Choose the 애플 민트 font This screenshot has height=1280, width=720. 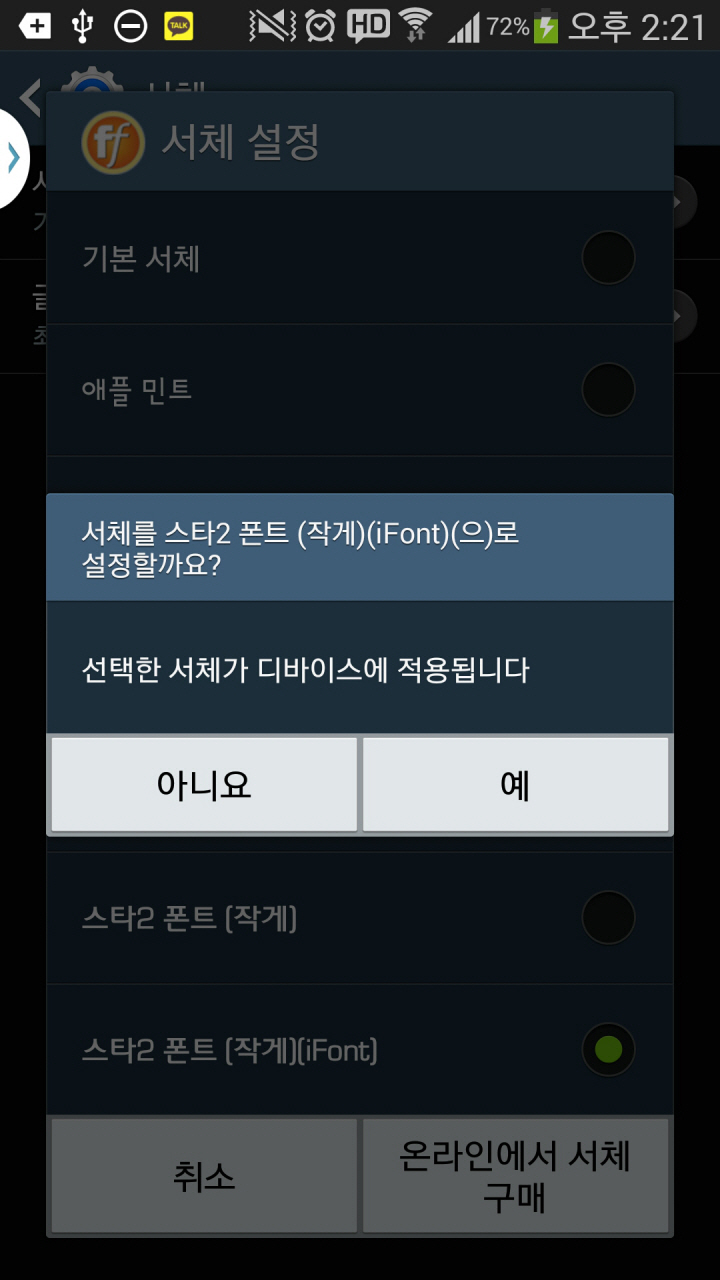[607, 390]
